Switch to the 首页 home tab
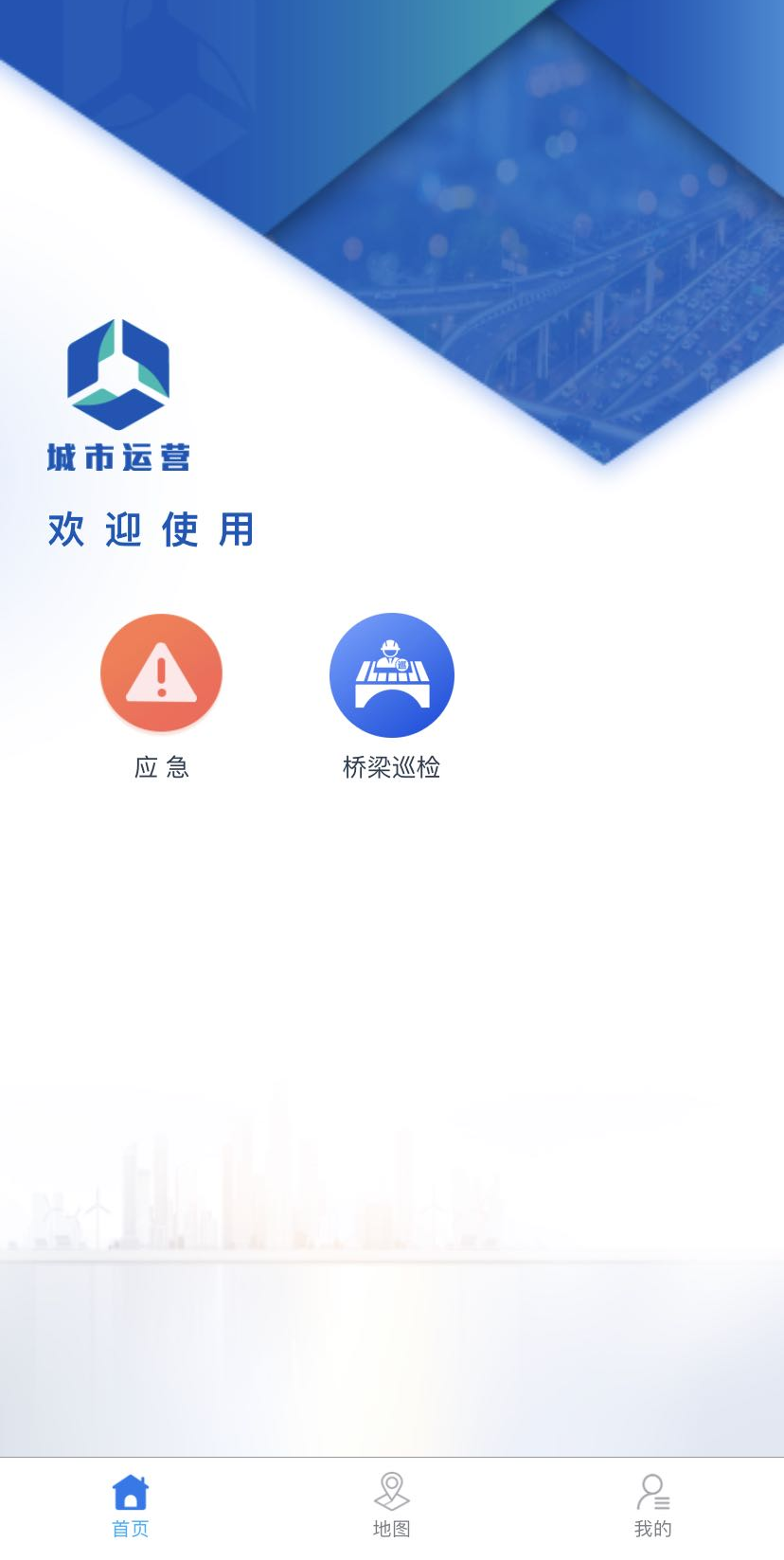Screen dimensions: 784x1560 coord(131,1505)
